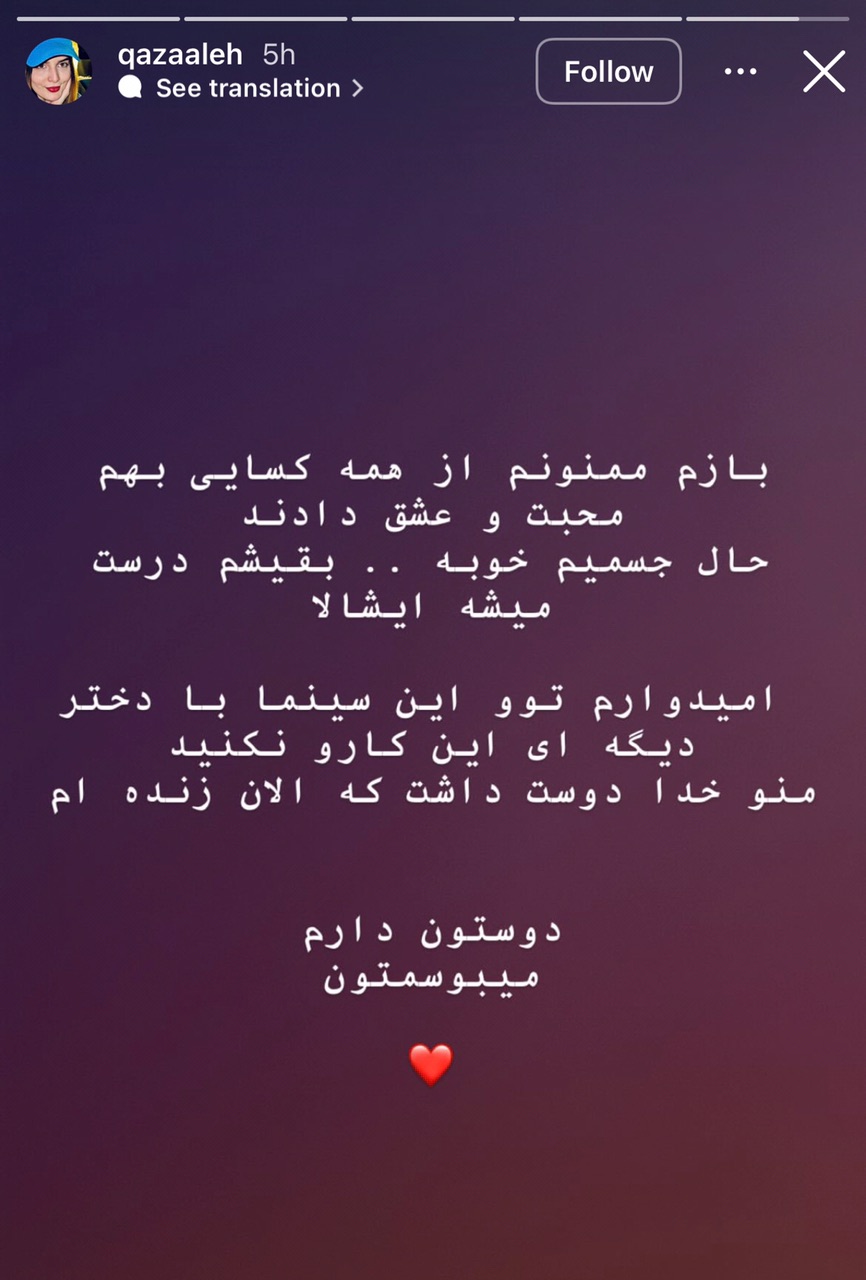Expand translation via the chevron arrow
Image resolution: width=866 pixels, height=1280 pixels.
(x=356, y=88)
